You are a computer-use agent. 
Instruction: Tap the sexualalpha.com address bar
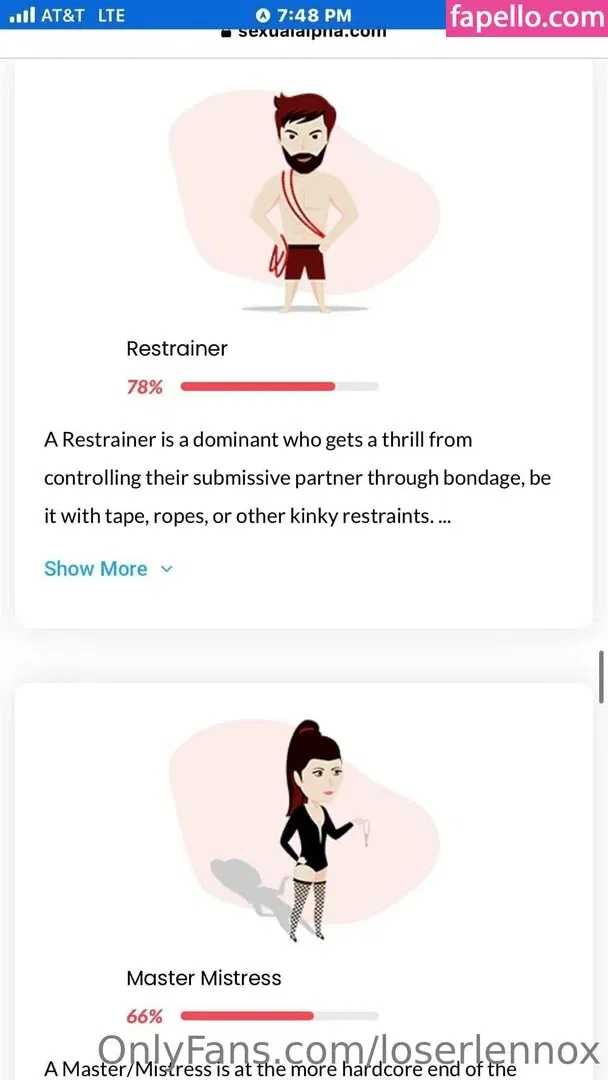tap(303, 34)
